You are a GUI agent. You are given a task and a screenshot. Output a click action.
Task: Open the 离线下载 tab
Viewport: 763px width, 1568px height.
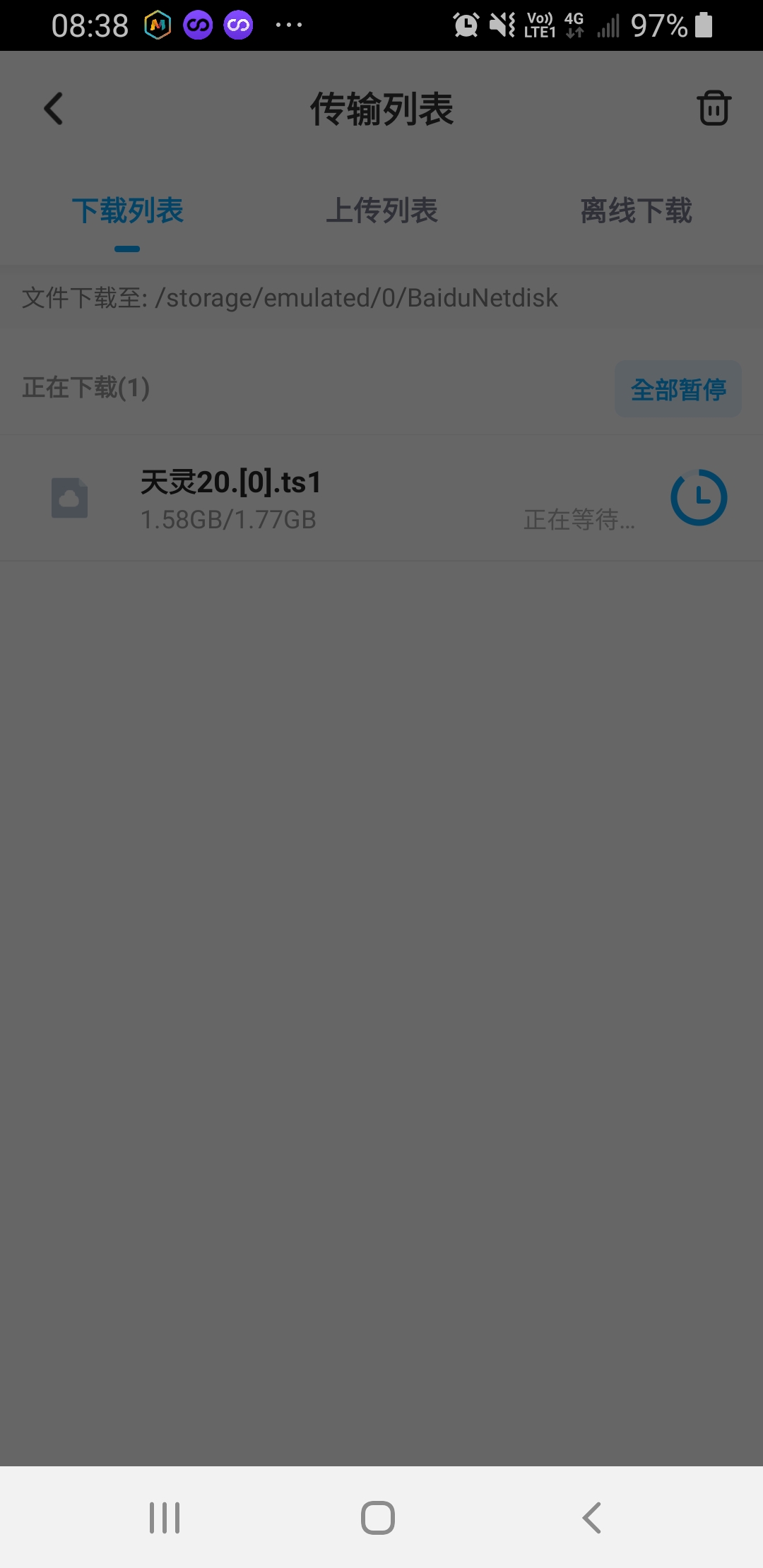[x=636, y=211]
